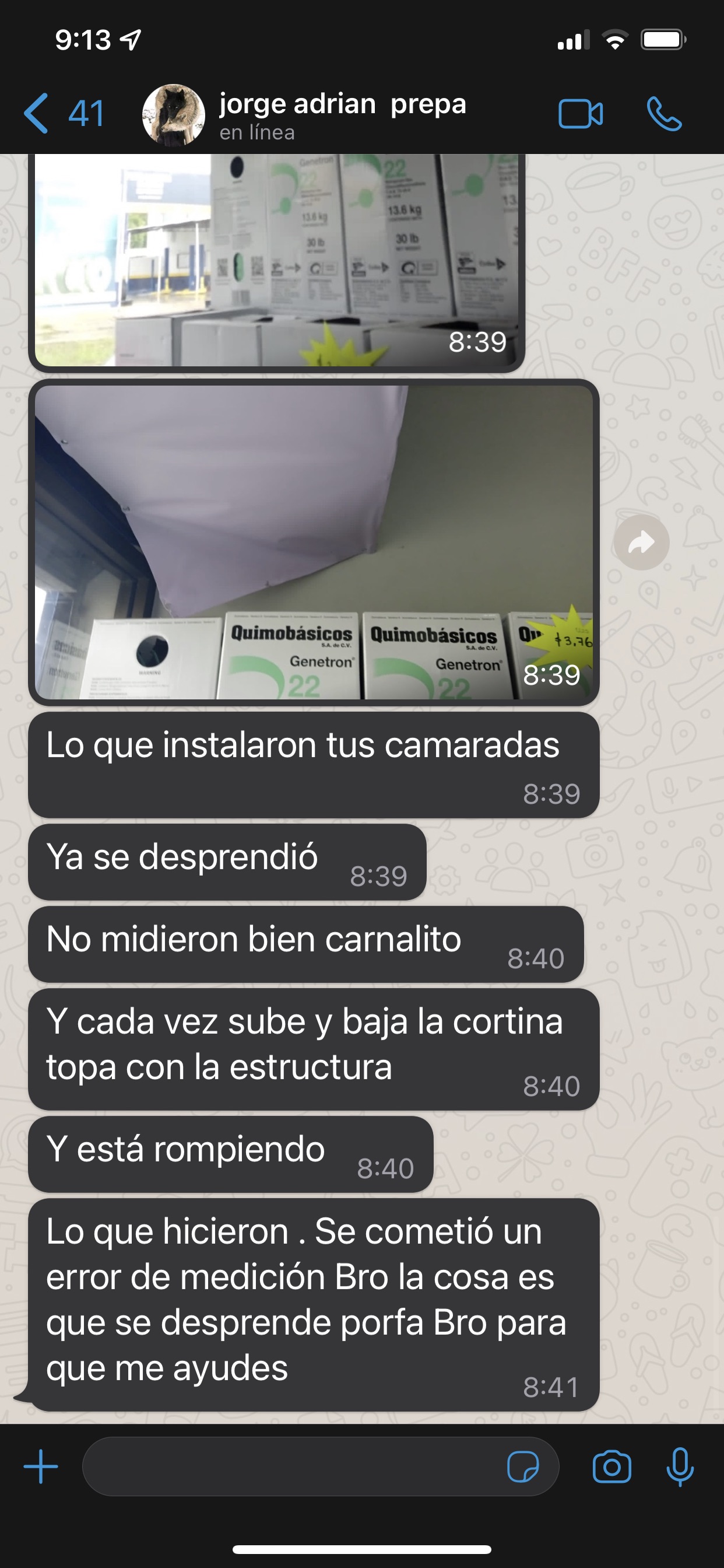Start a video call with jorge adrian
Image resolution: width=724 pixels, height=1568 pixels.
(581, 114)
